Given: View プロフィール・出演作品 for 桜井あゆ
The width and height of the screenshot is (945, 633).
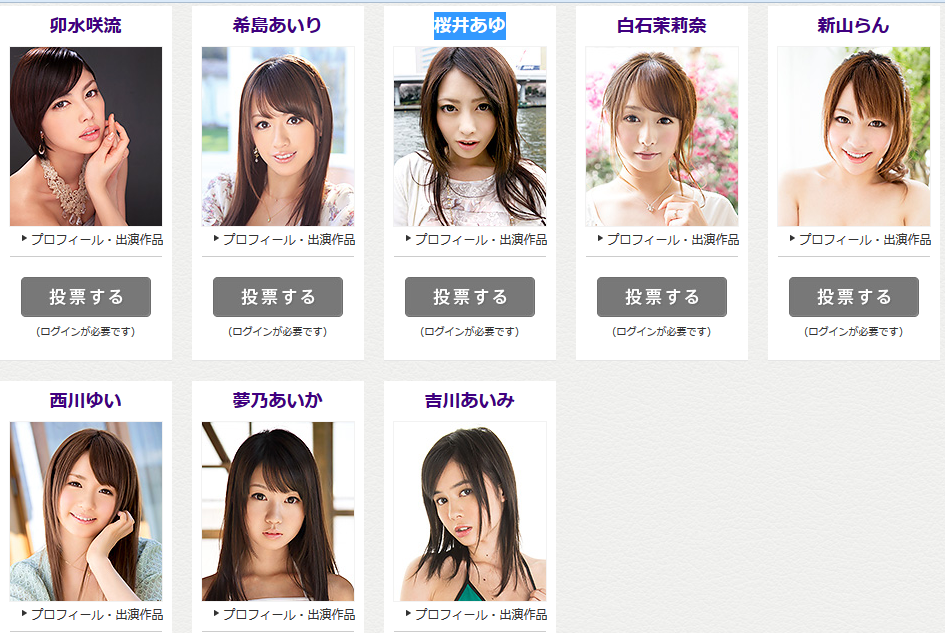Looking at the screenshot, I should click(480, 240).
